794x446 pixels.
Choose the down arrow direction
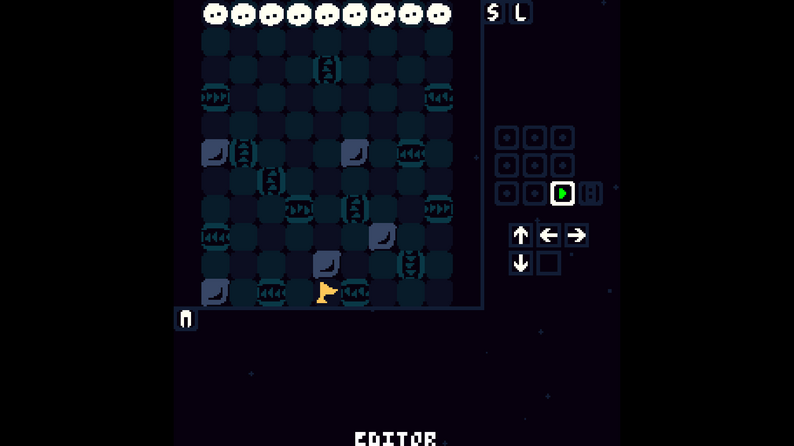521,263
